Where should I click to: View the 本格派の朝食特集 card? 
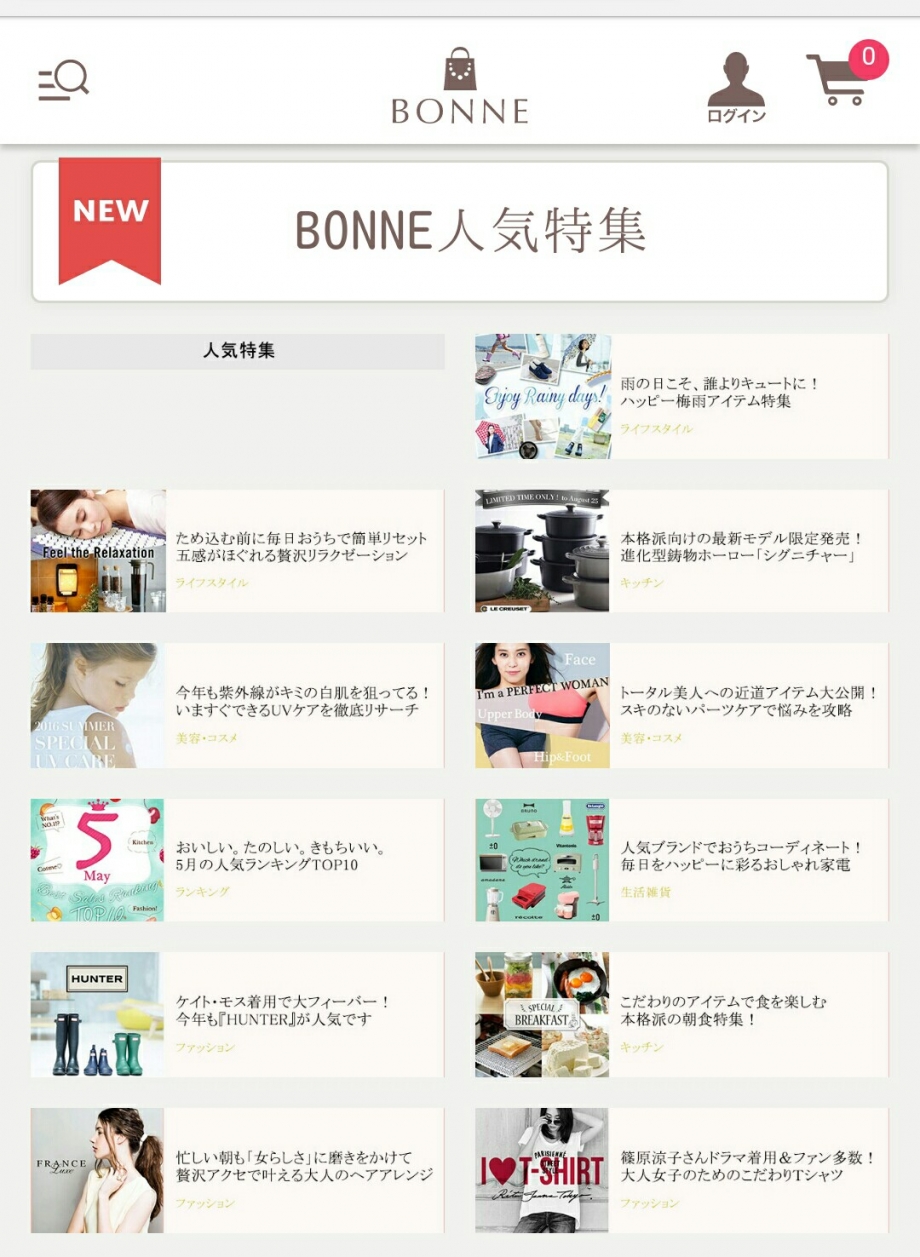coord(681,1015)
